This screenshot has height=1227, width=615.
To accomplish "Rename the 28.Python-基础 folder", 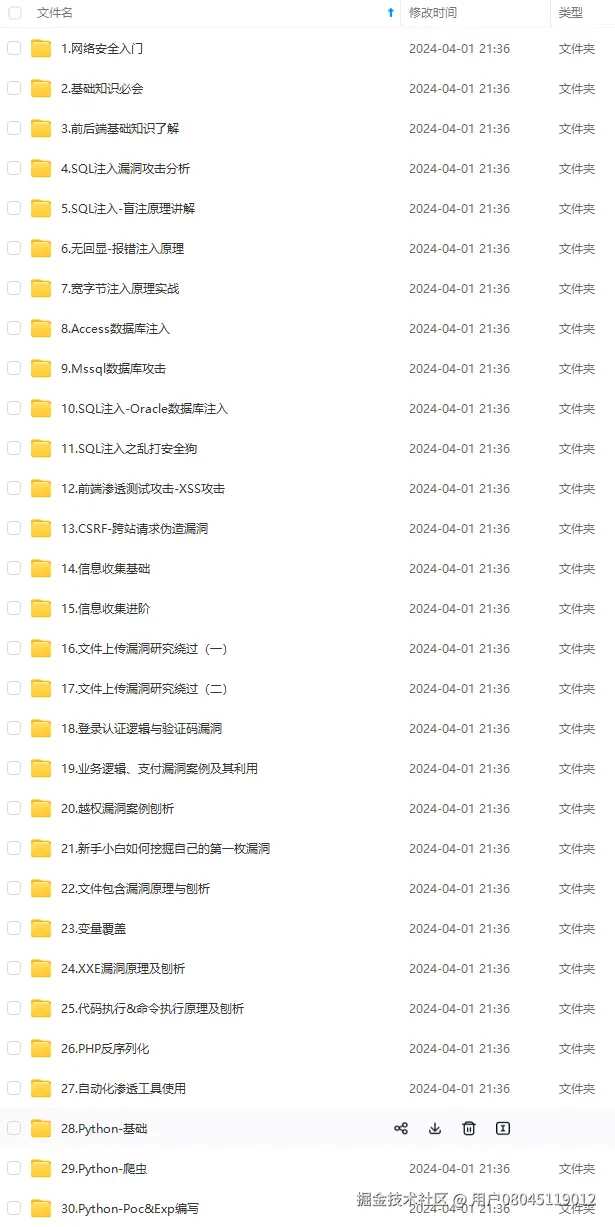I will 503,1128.
